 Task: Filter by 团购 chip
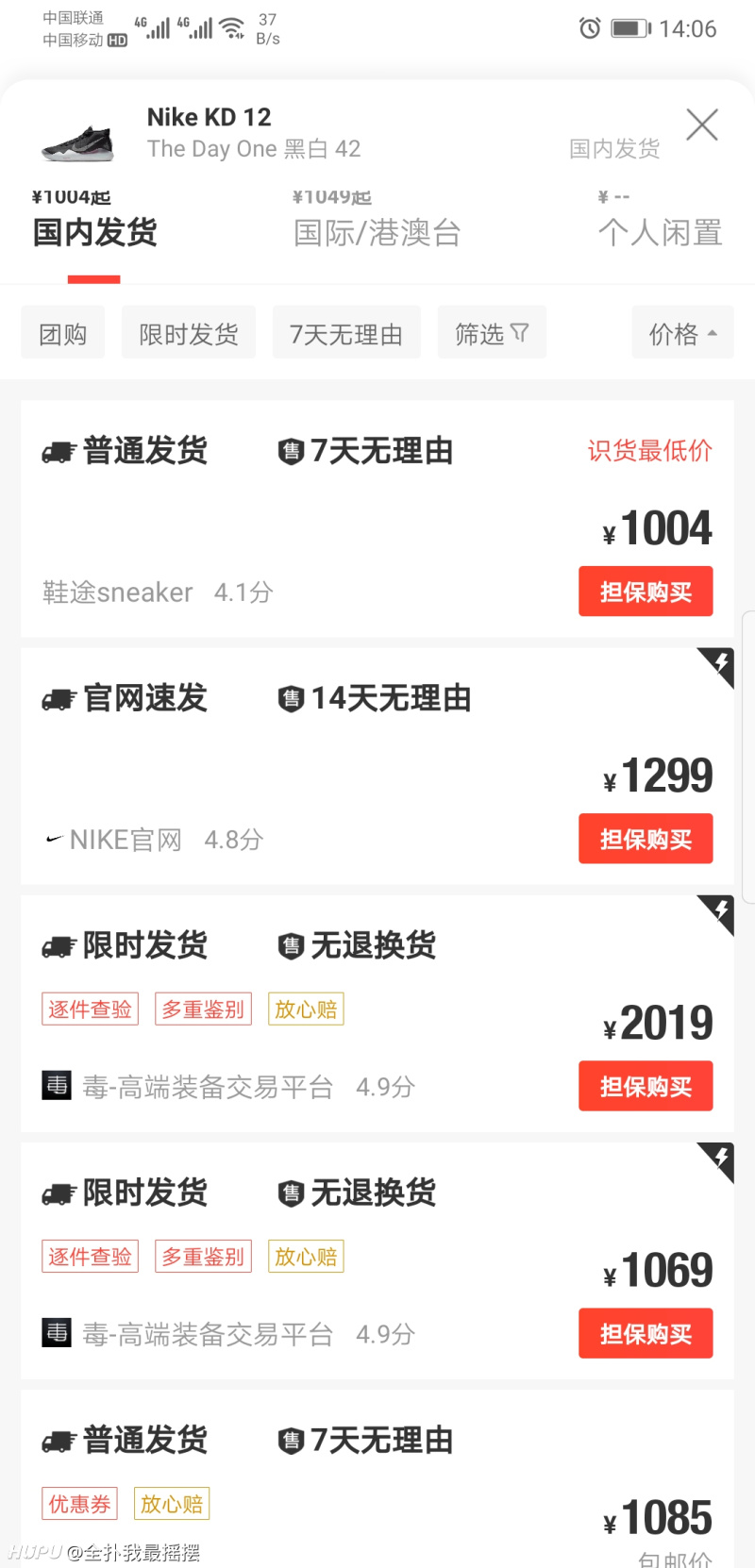tap(63, 334)
